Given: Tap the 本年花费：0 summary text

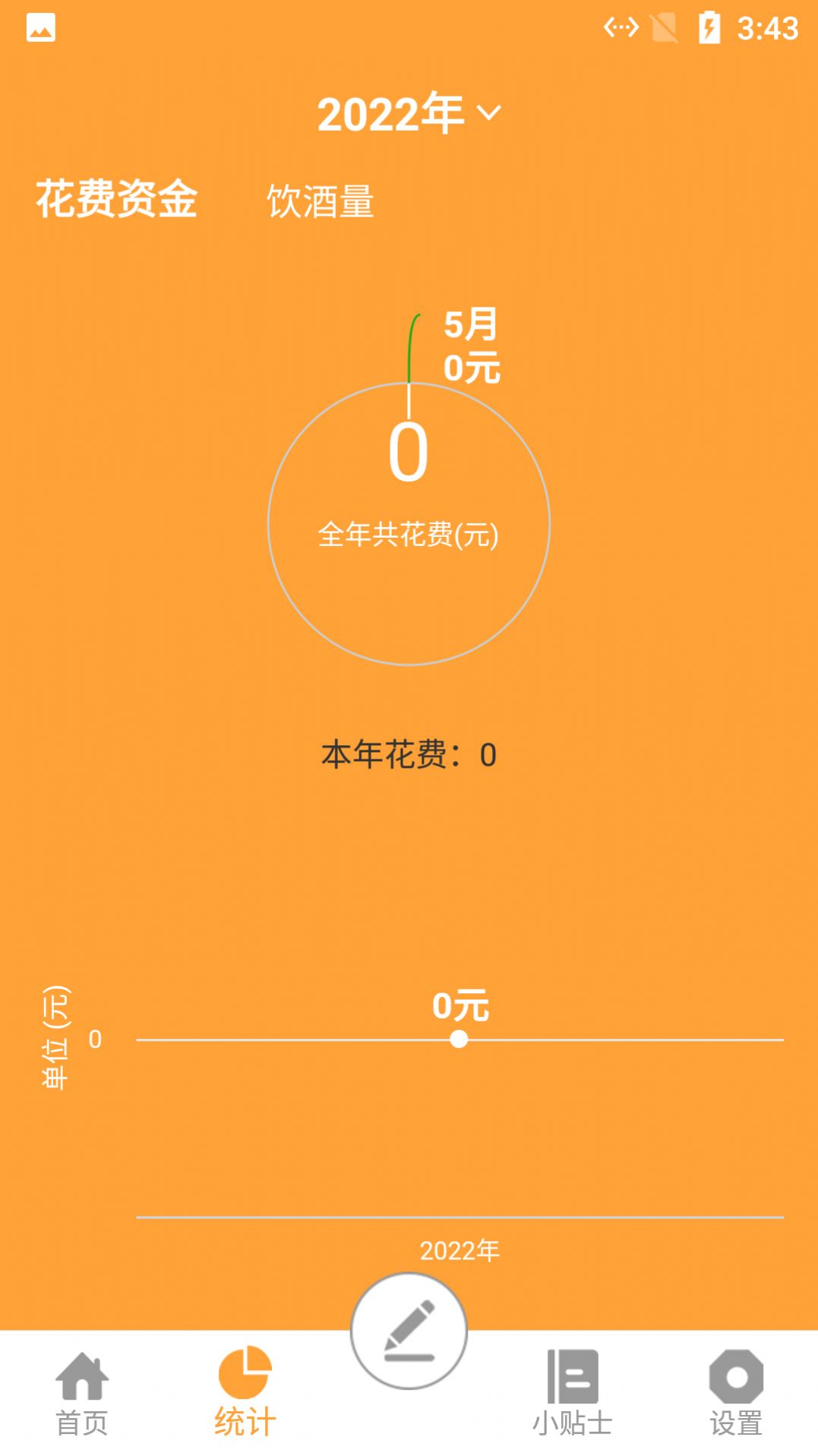Looking at the screenshot, I should click(408, 754).
